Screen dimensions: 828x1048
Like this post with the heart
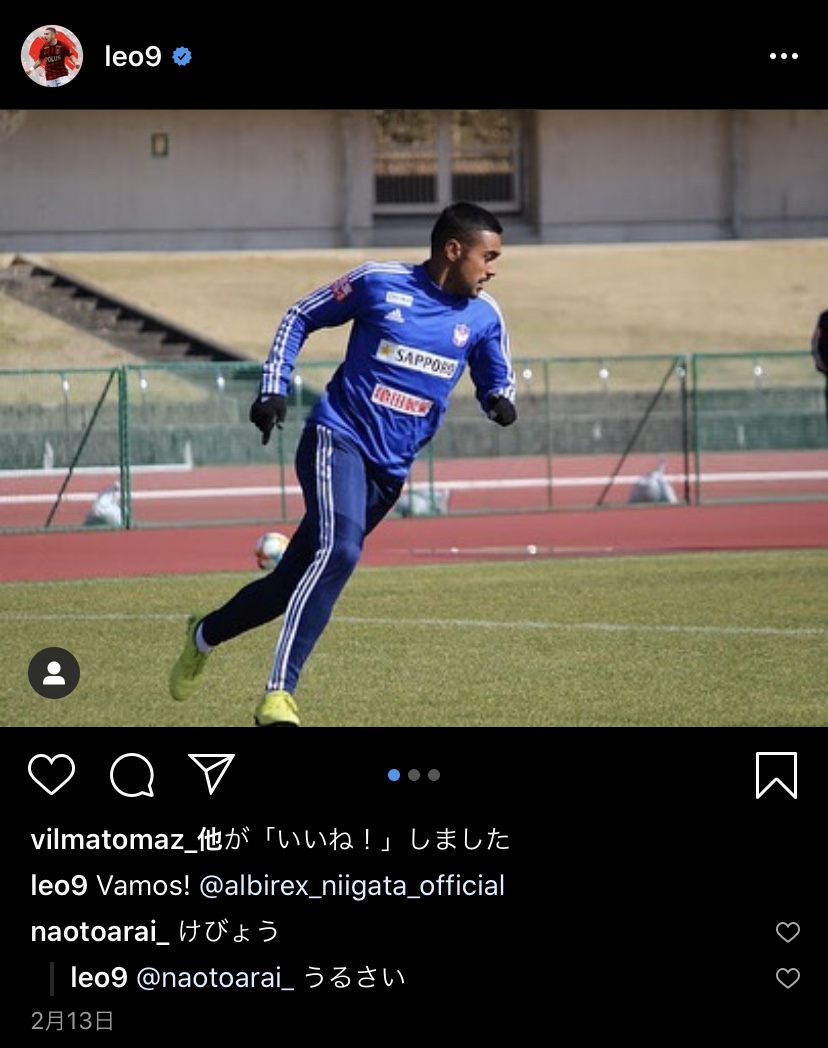click(51, 775)
